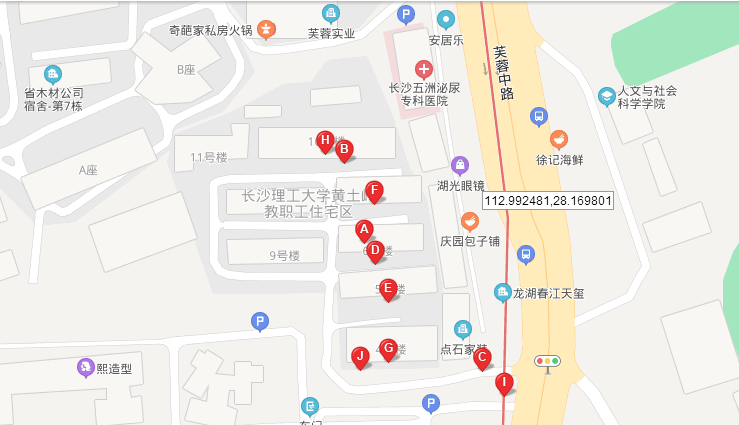Tap the 龙湖春江天玺 building icon

503,292
